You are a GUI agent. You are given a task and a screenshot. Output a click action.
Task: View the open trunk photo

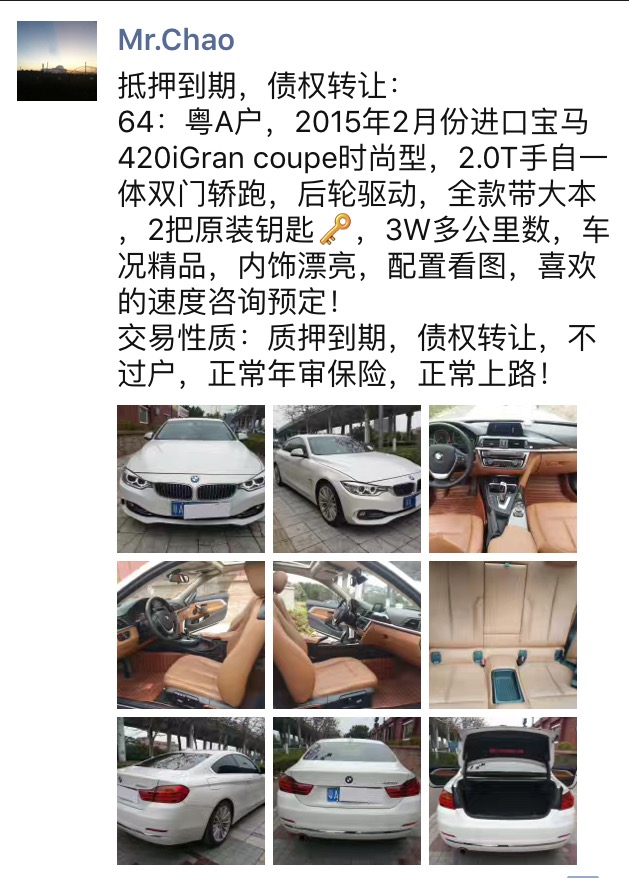pyautogui.click(x=503, y=790)
